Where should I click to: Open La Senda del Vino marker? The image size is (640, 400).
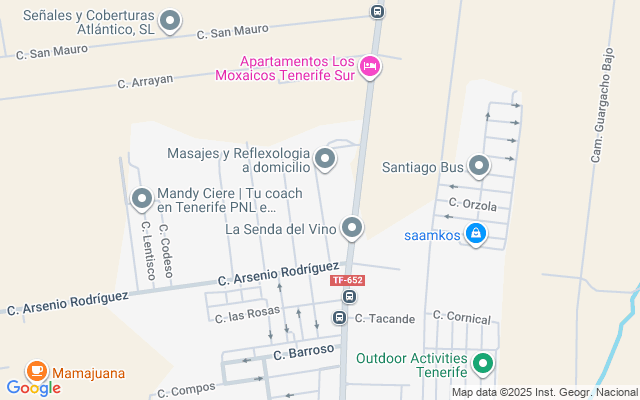pos(352,229)
